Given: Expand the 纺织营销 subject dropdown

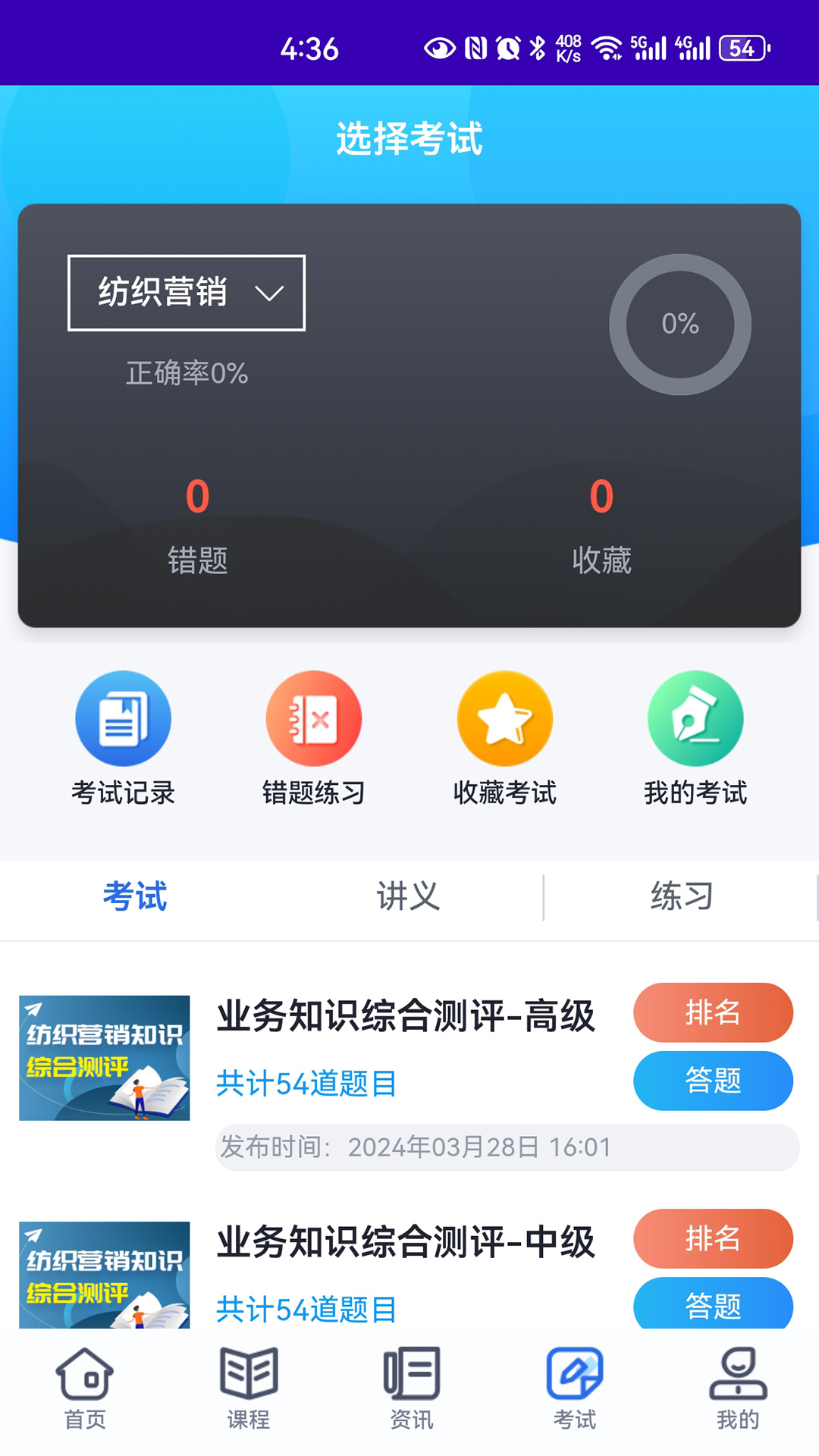Looking at the screenshot, I should click(187, 293).
